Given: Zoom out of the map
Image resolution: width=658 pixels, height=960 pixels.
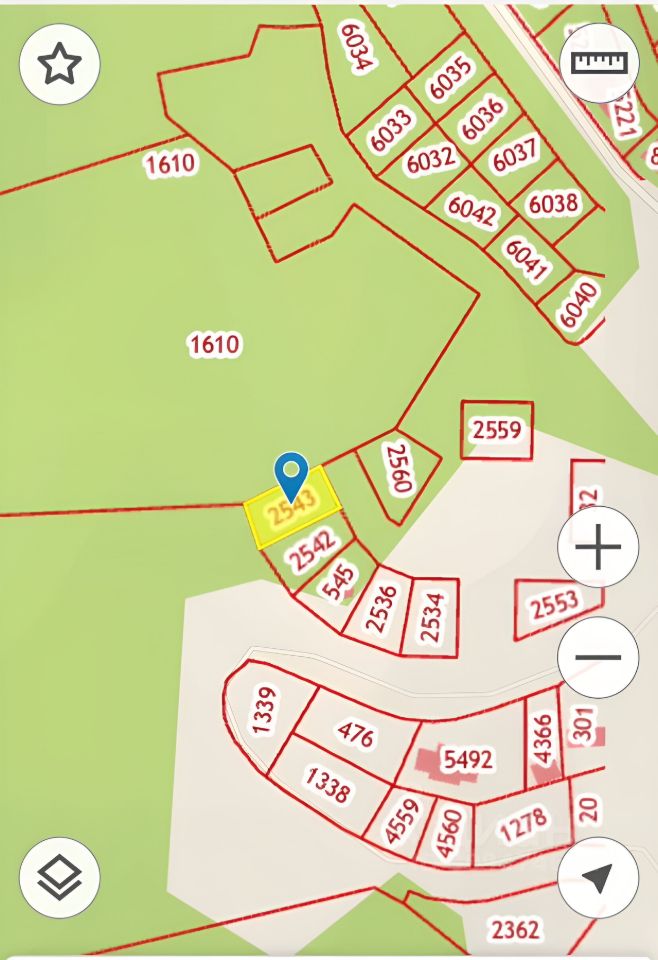Looking at the screenshot, I should pos(598,658).
